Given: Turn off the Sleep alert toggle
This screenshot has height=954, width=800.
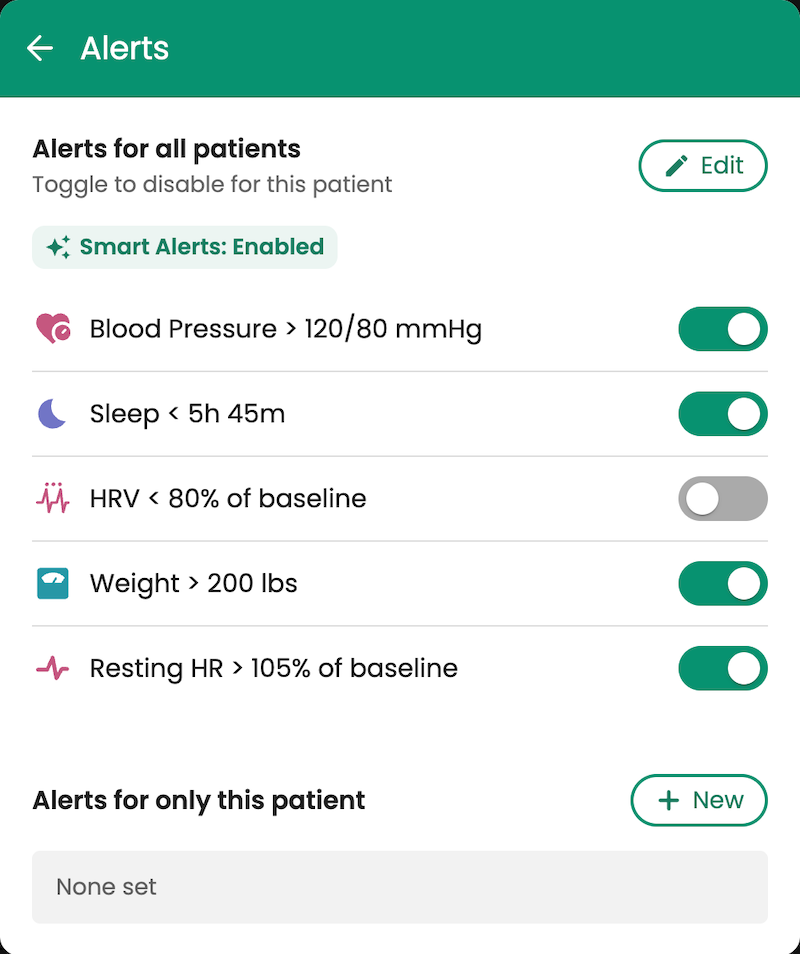Looking at the screenshot, I should click(722, 413).
